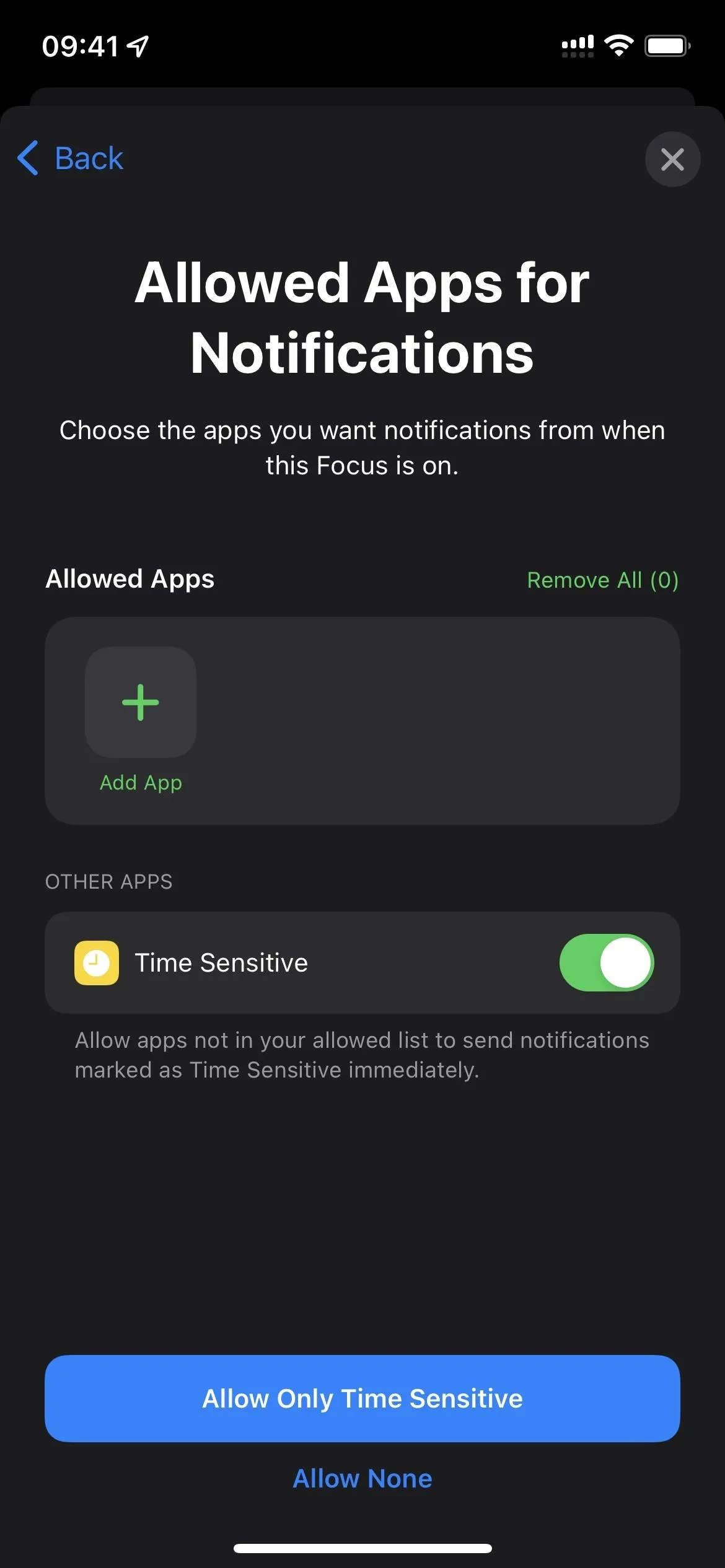Image resolution: width=725 pixels, height=1568 pixels.
Task: Turn off the Time Sensitive switch
Action: point(607,962)
